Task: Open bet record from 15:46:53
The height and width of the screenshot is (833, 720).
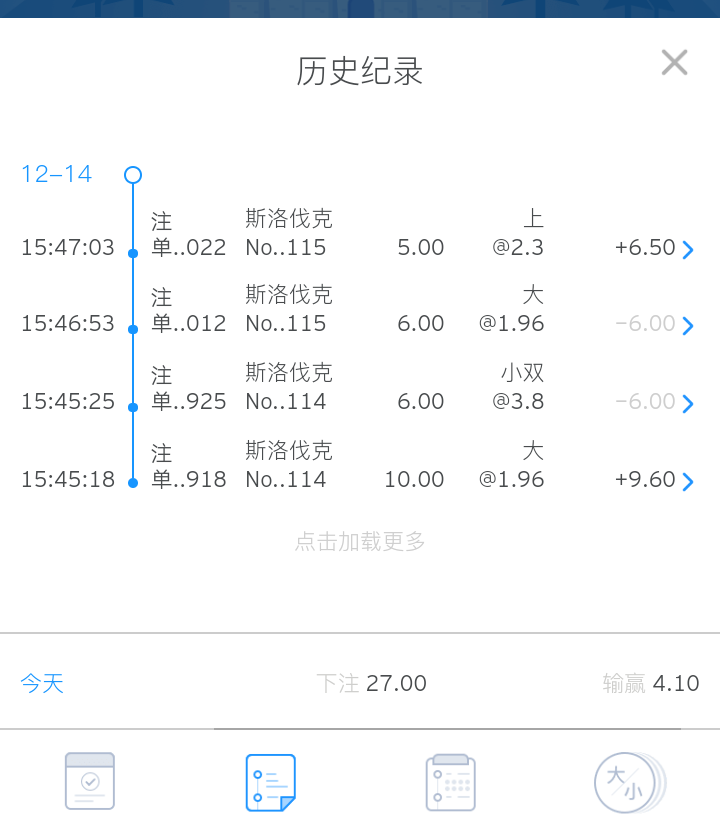Action: (x=687, y=326)
